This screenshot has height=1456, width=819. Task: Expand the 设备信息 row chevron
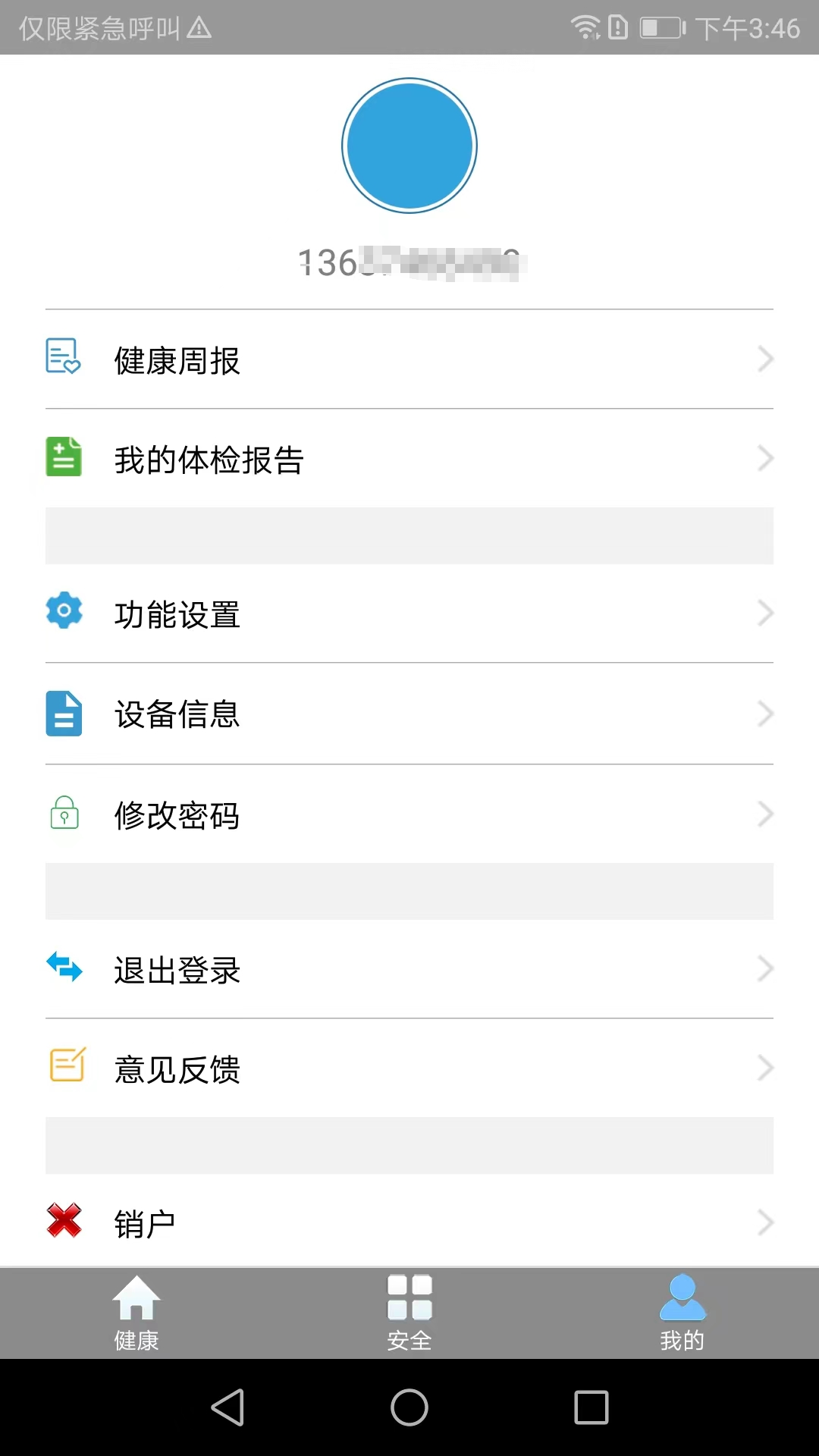[x=764, y=713]
